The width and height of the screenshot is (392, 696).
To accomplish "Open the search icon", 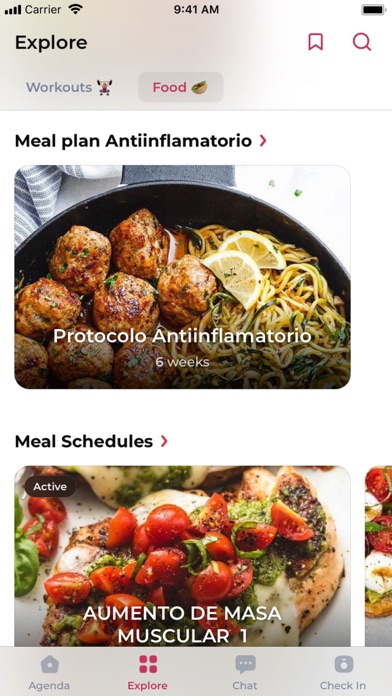I will (362, 42).
